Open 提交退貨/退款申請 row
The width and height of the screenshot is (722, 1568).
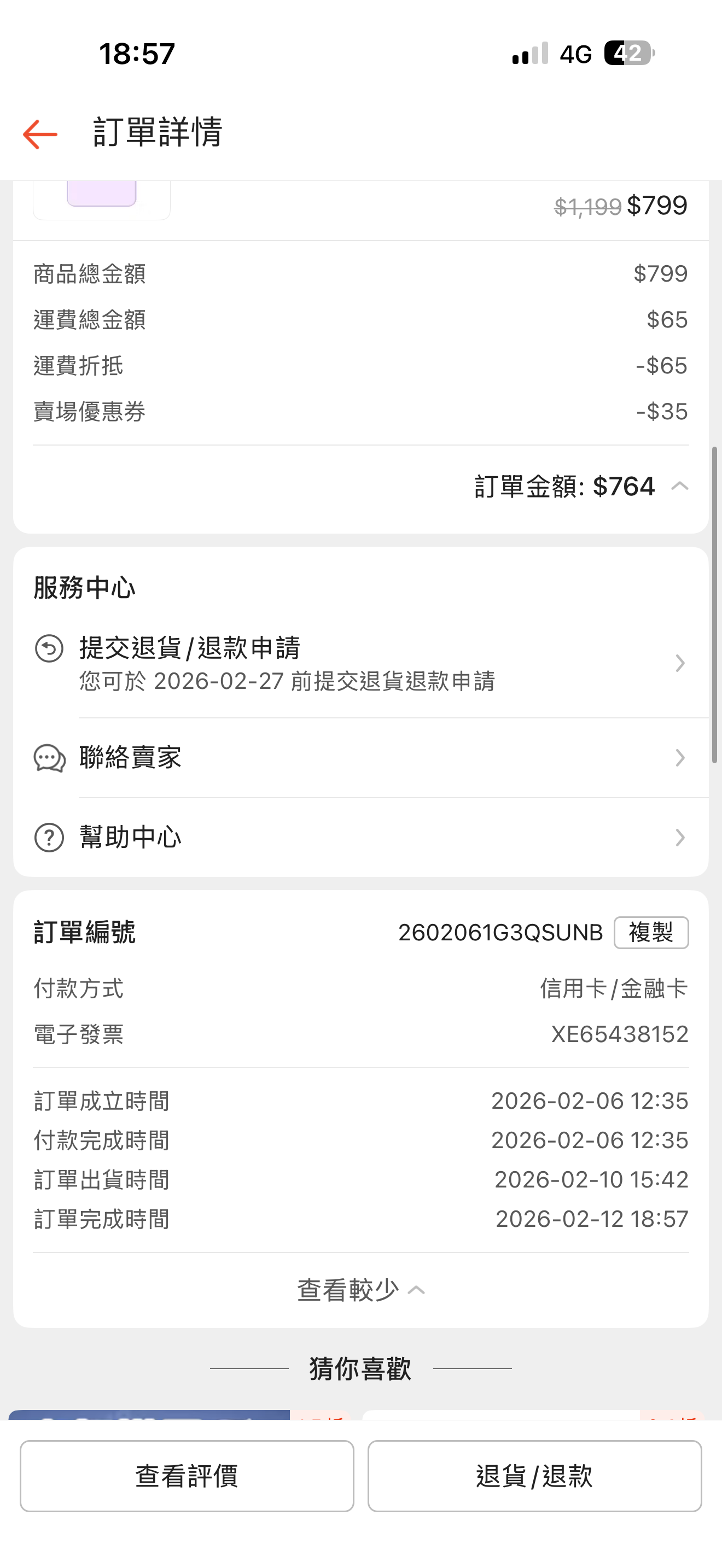pos(360,663)
